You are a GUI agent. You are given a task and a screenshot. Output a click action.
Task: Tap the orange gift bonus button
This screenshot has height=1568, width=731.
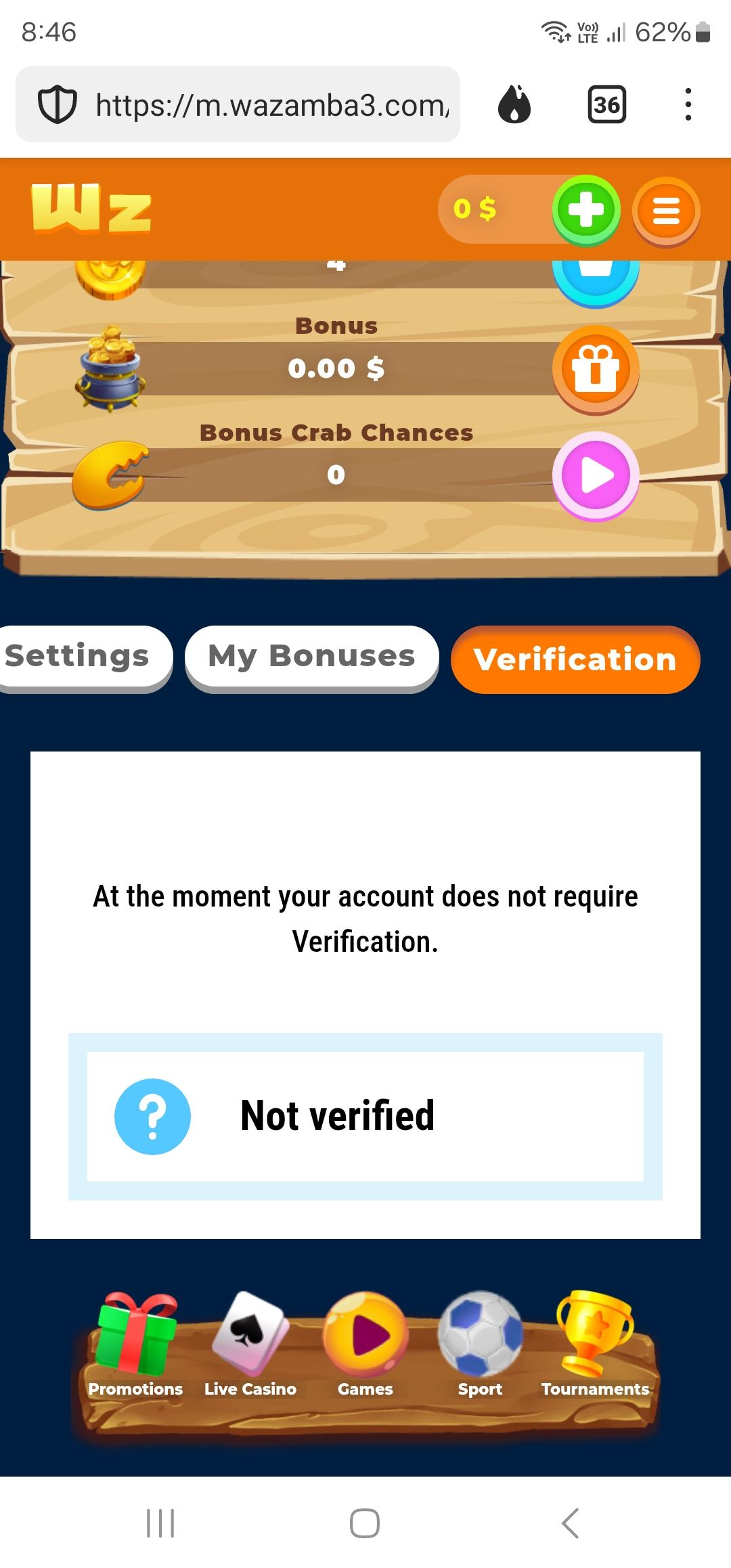click(596, 369)
